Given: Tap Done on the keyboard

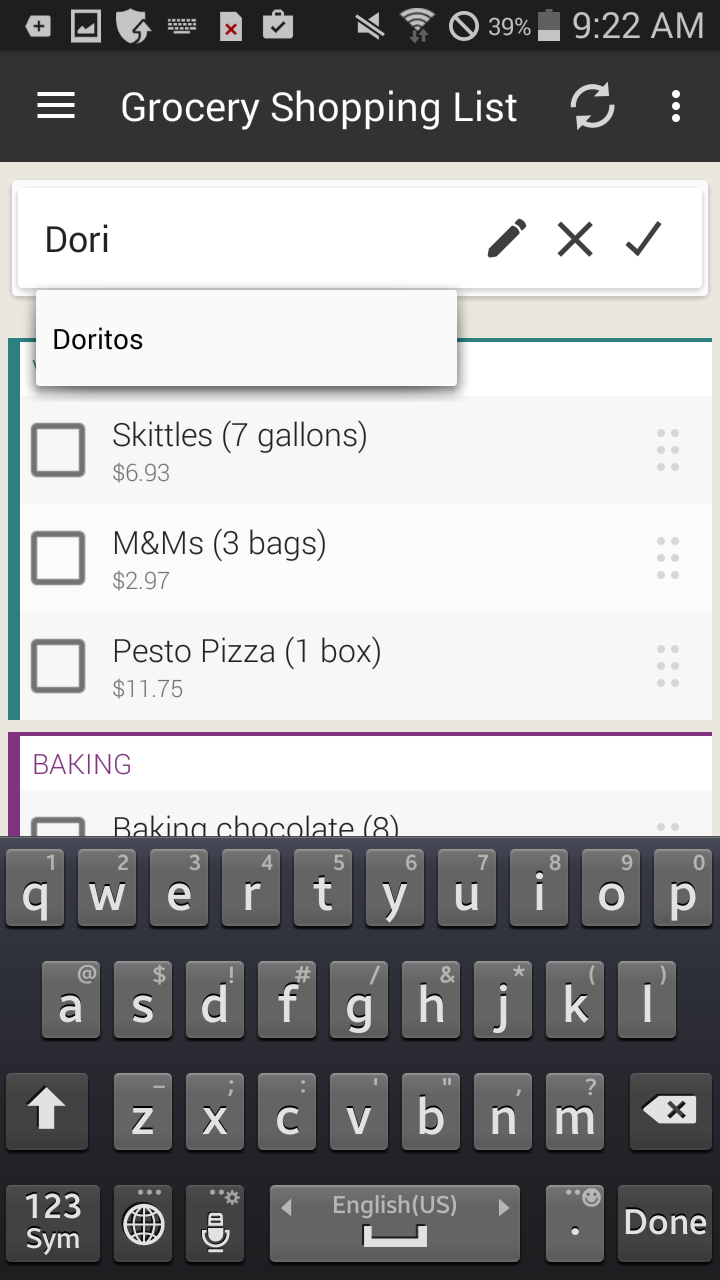Looking at the screenshot, I should 665,1222.
